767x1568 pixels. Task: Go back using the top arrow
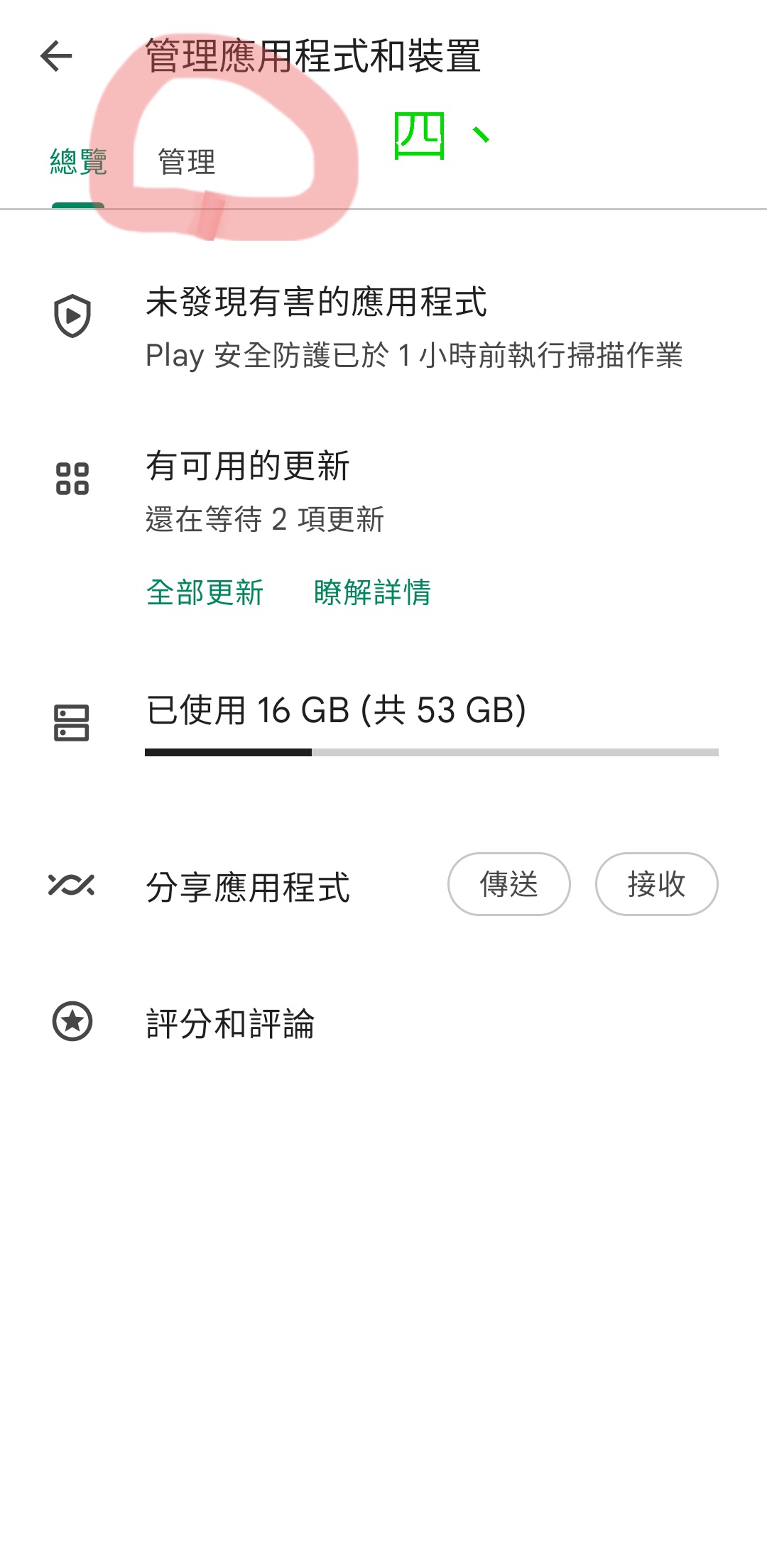click(57, 56)
